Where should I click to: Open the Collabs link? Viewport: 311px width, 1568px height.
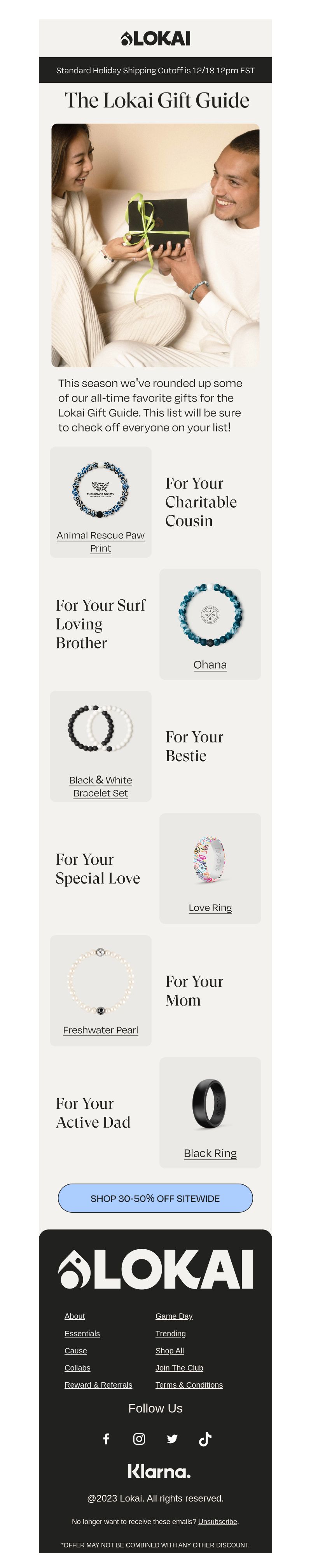[x=77, y=1367]
